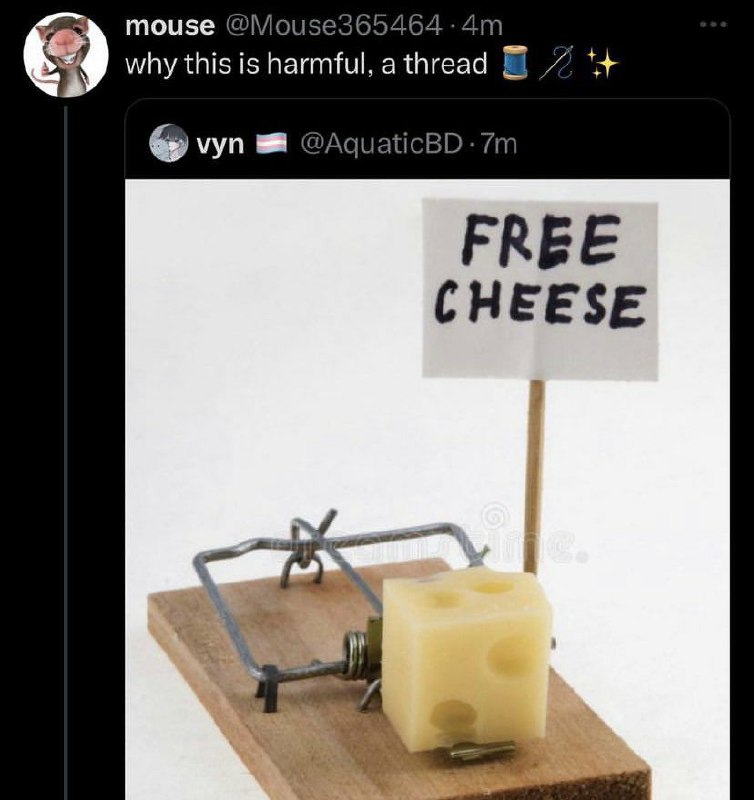View the mouse display name profile

pos(170,26)
